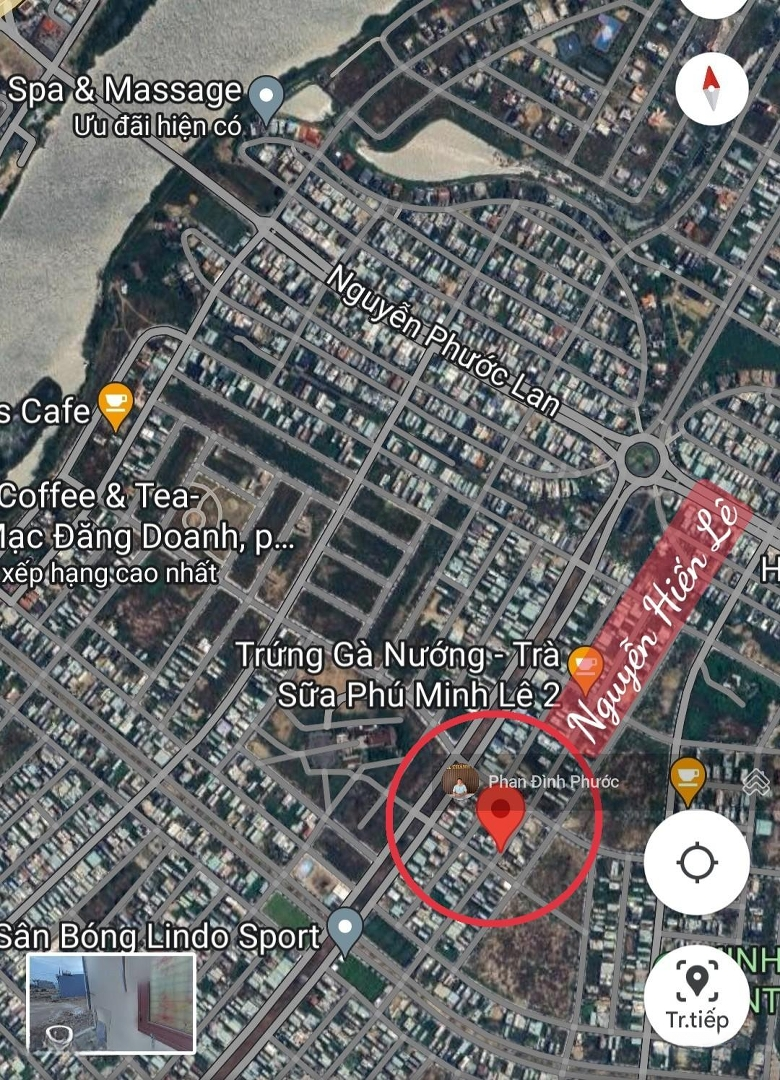Start Live View with the Tr.tiếp button
The width and height of the screenshot is (780, 1080).
coord(697,994)
